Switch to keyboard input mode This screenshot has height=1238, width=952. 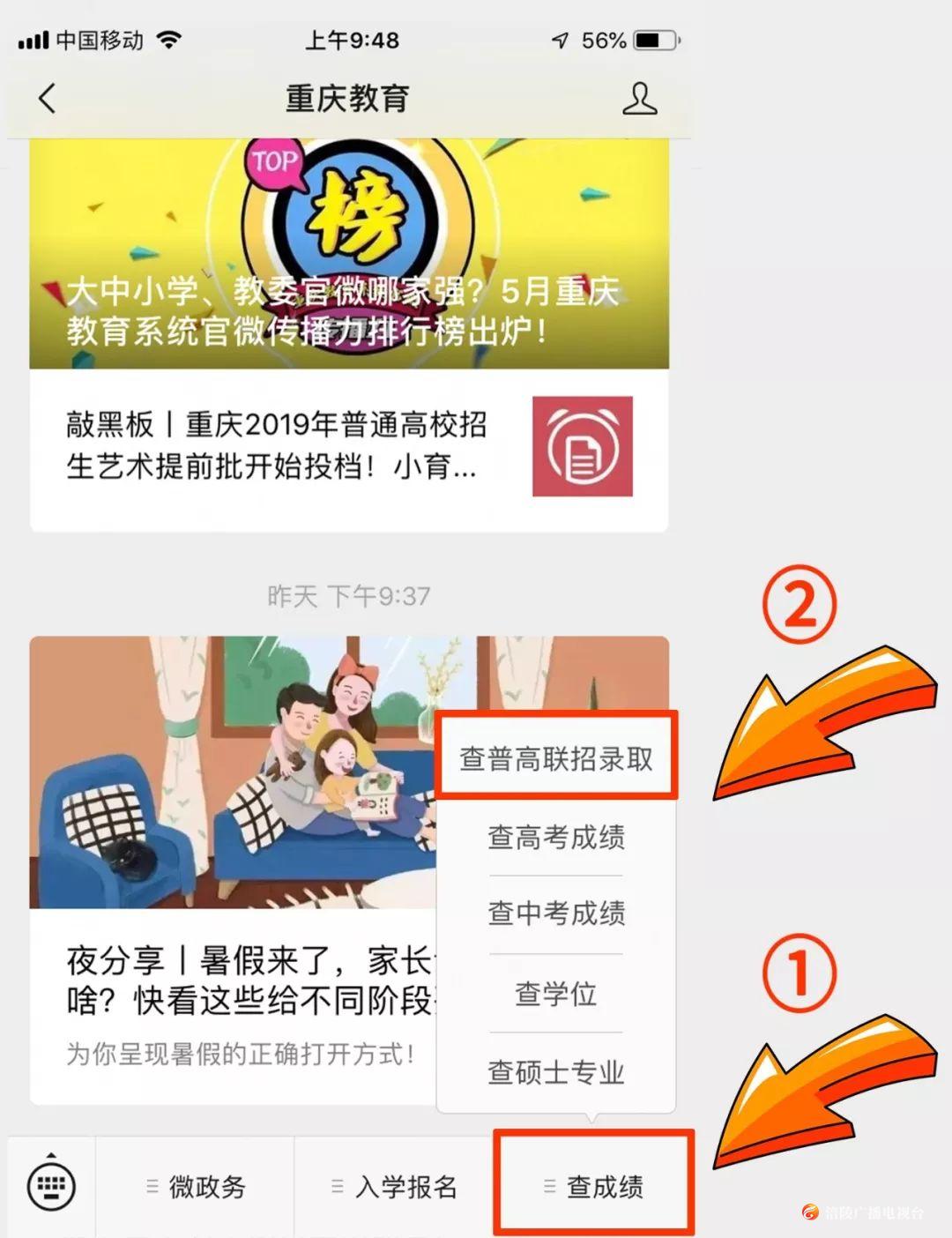(x=51, y=1186)
